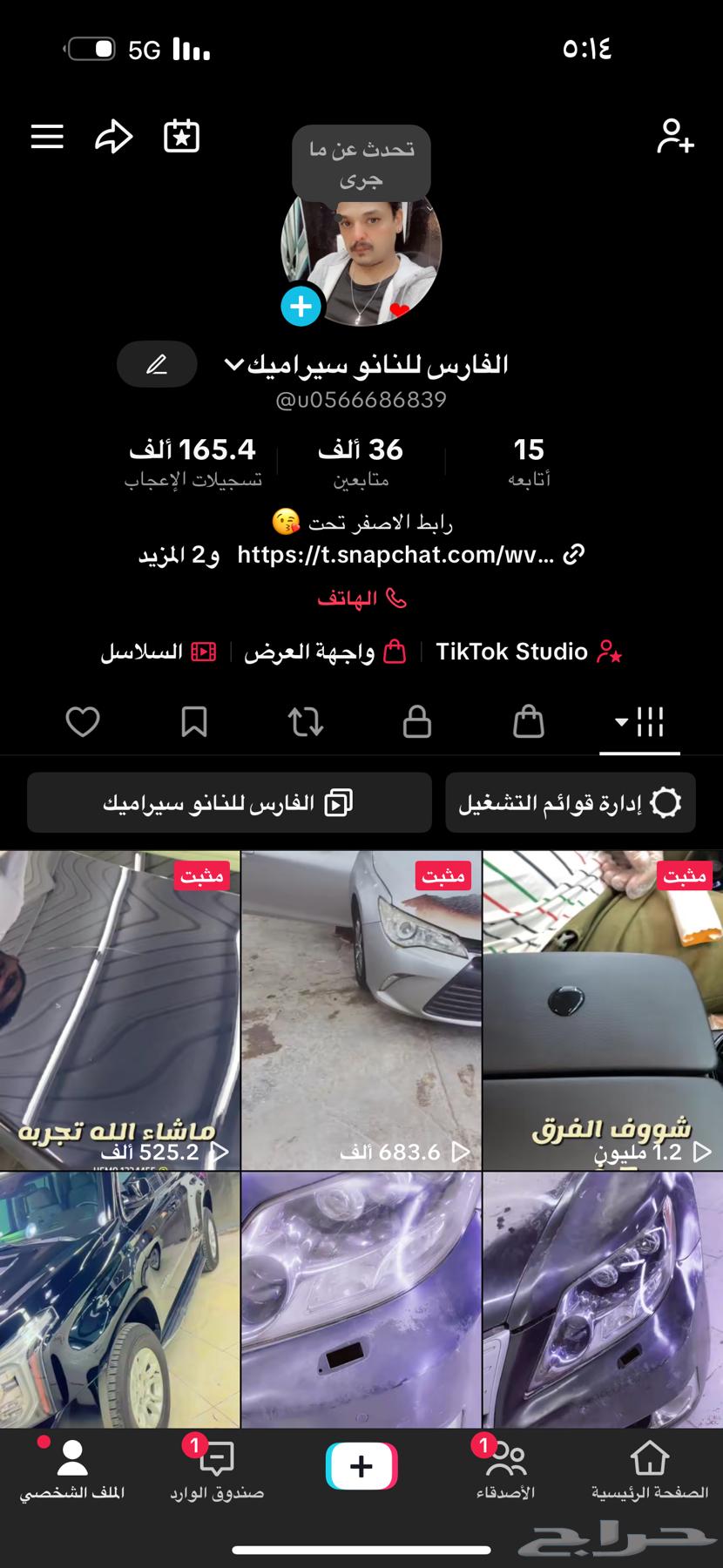Screen dimensions: 723x1568
Task: Tap إدارة قوائم التشغيل button
Action: [x=570, y=802]
